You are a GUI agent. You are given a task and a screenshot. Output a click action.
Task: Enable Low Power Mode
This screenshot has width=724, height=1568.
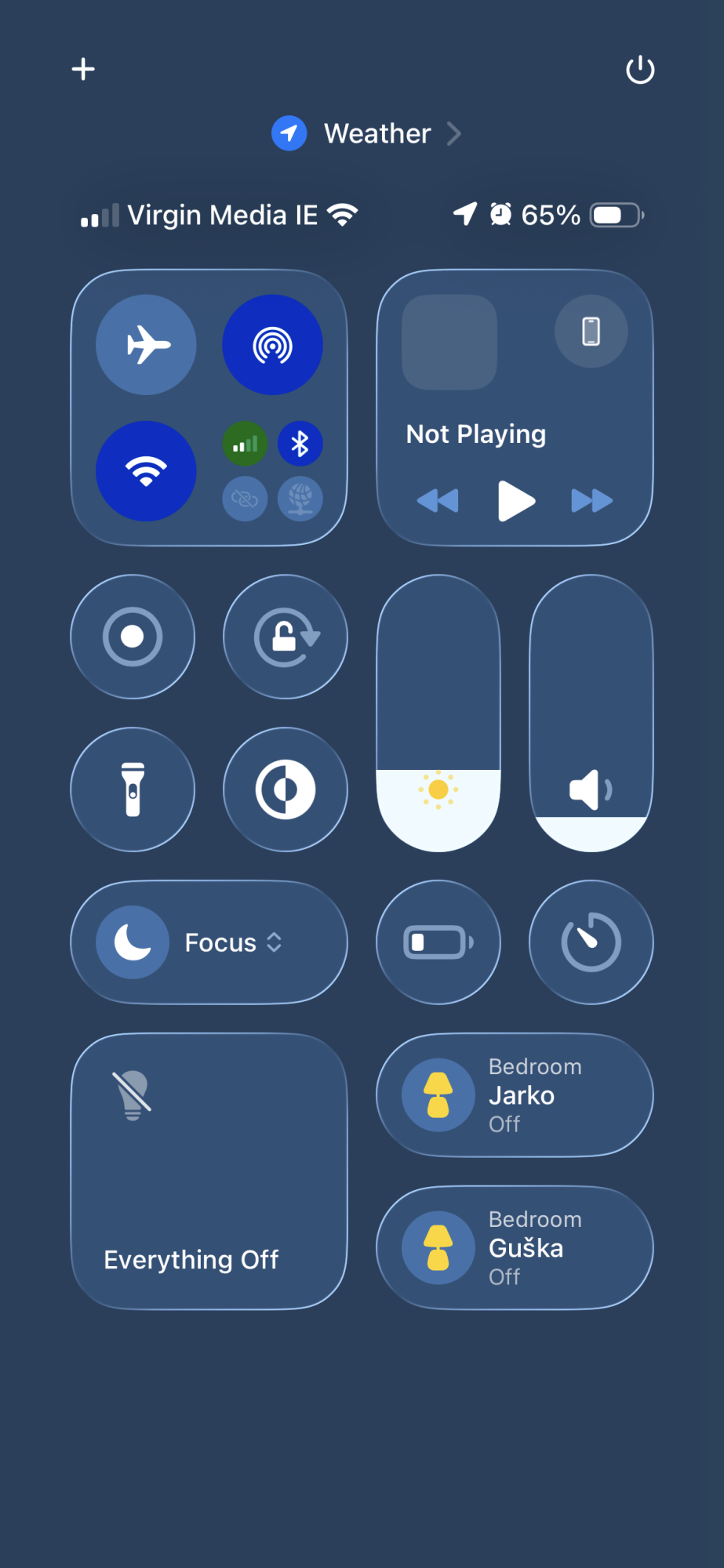[438, 942]
